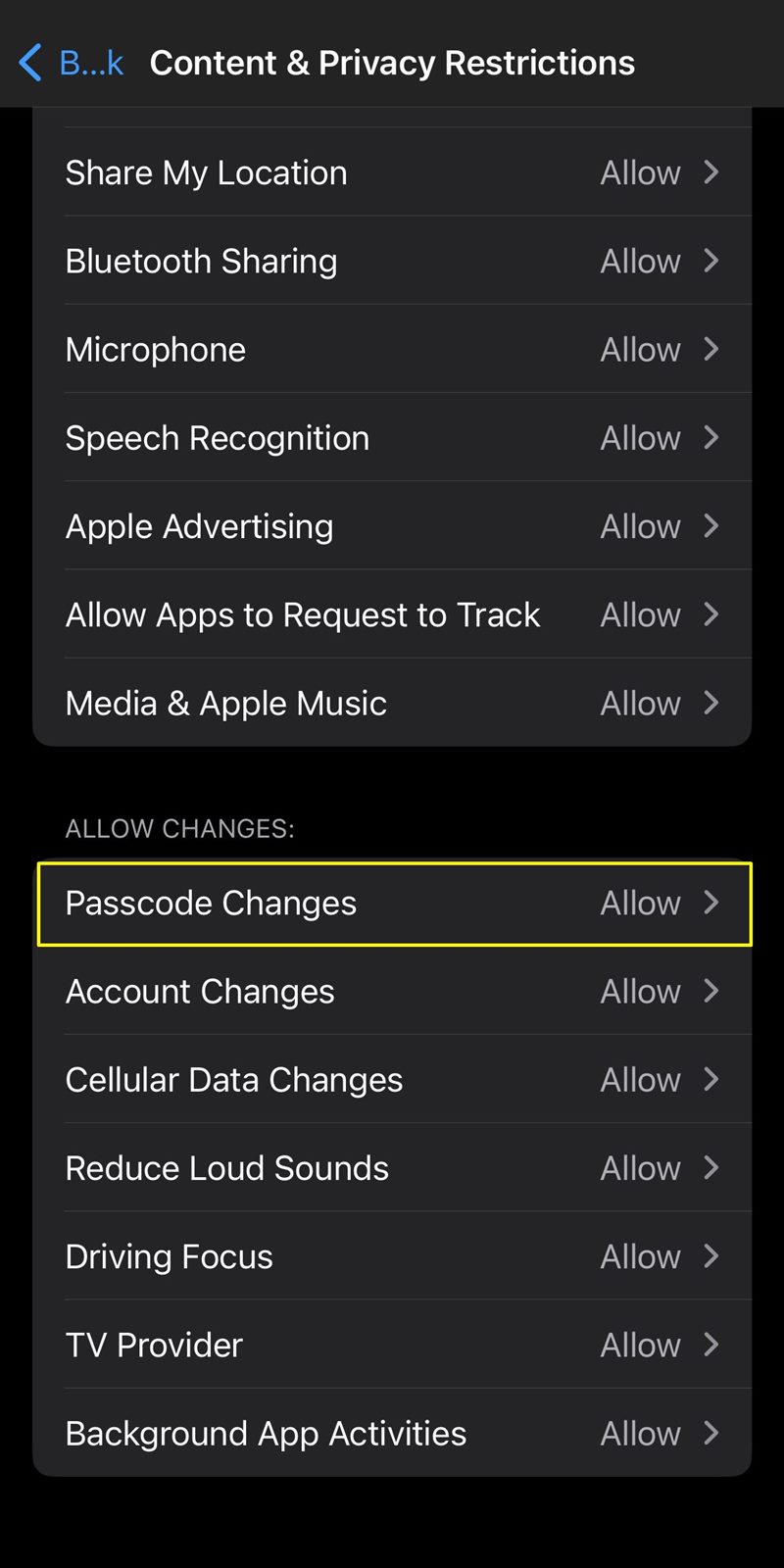Open Speech Recognition settings

[x=392, y=438]
